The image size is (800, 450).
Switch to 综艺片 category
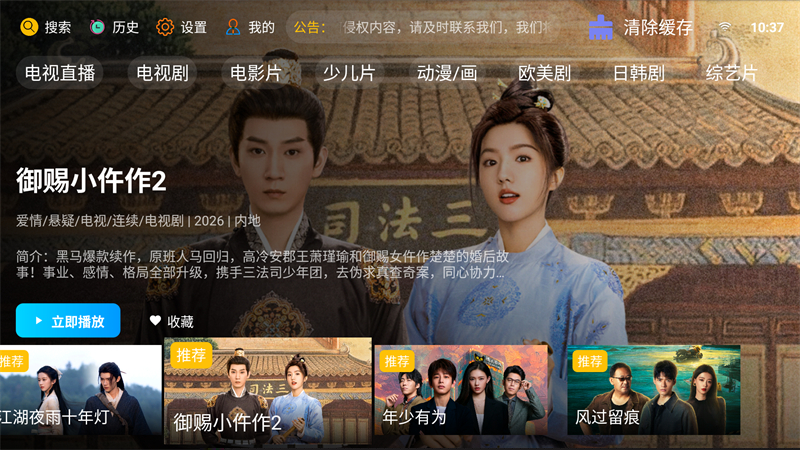[731, 73]
